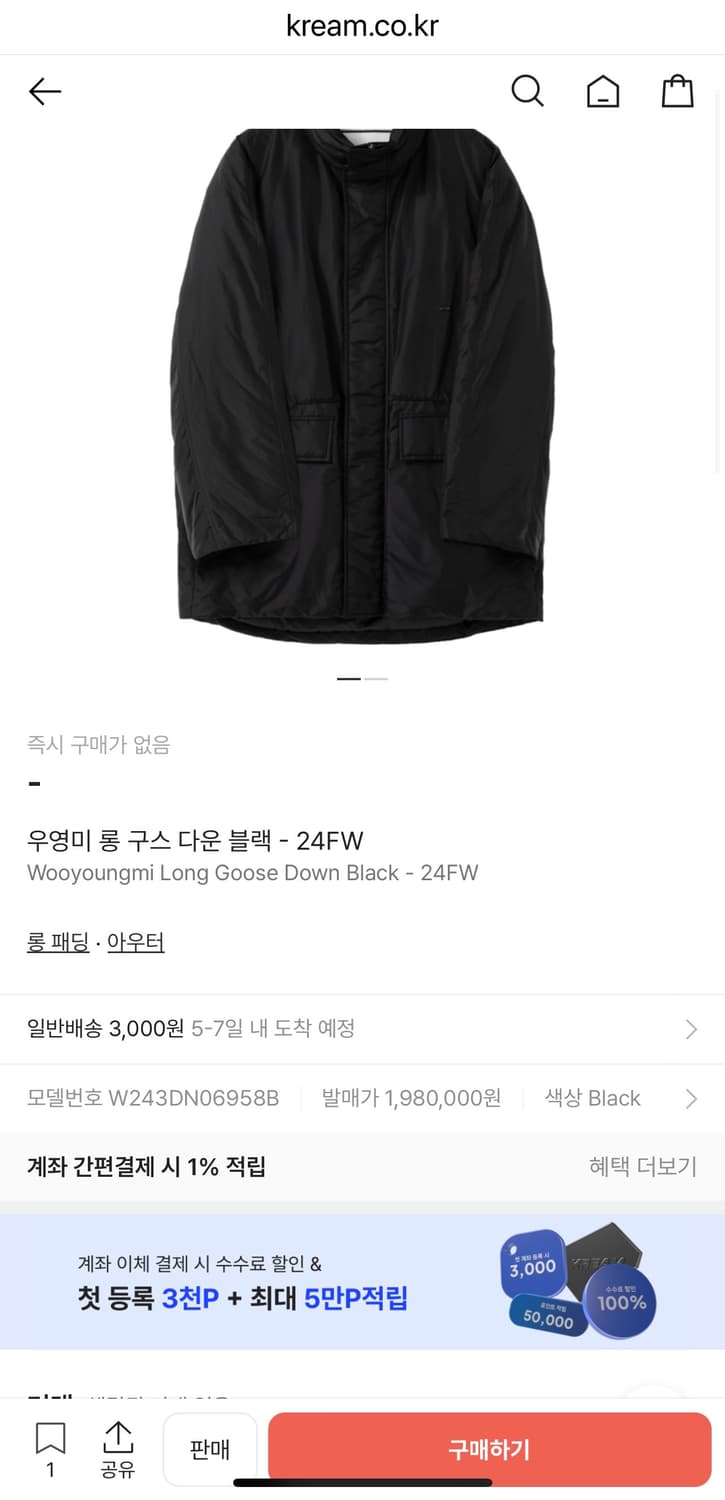Select the first carousel page indicator dot
This screenshot has height=1500, width=725.
[x=350, y=678]
